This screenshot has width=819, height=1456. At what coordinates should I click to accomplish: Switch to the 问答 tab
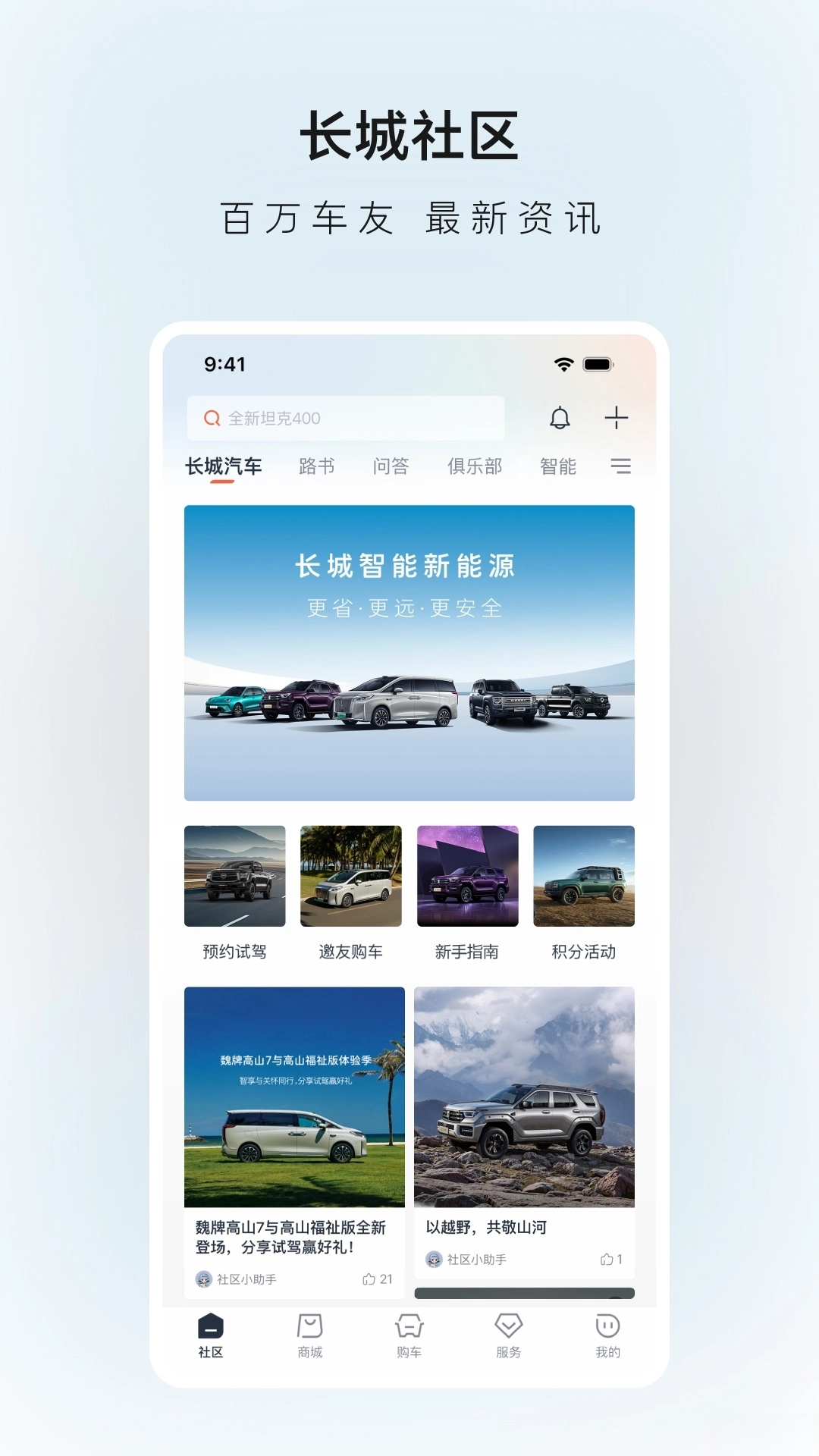392,466
